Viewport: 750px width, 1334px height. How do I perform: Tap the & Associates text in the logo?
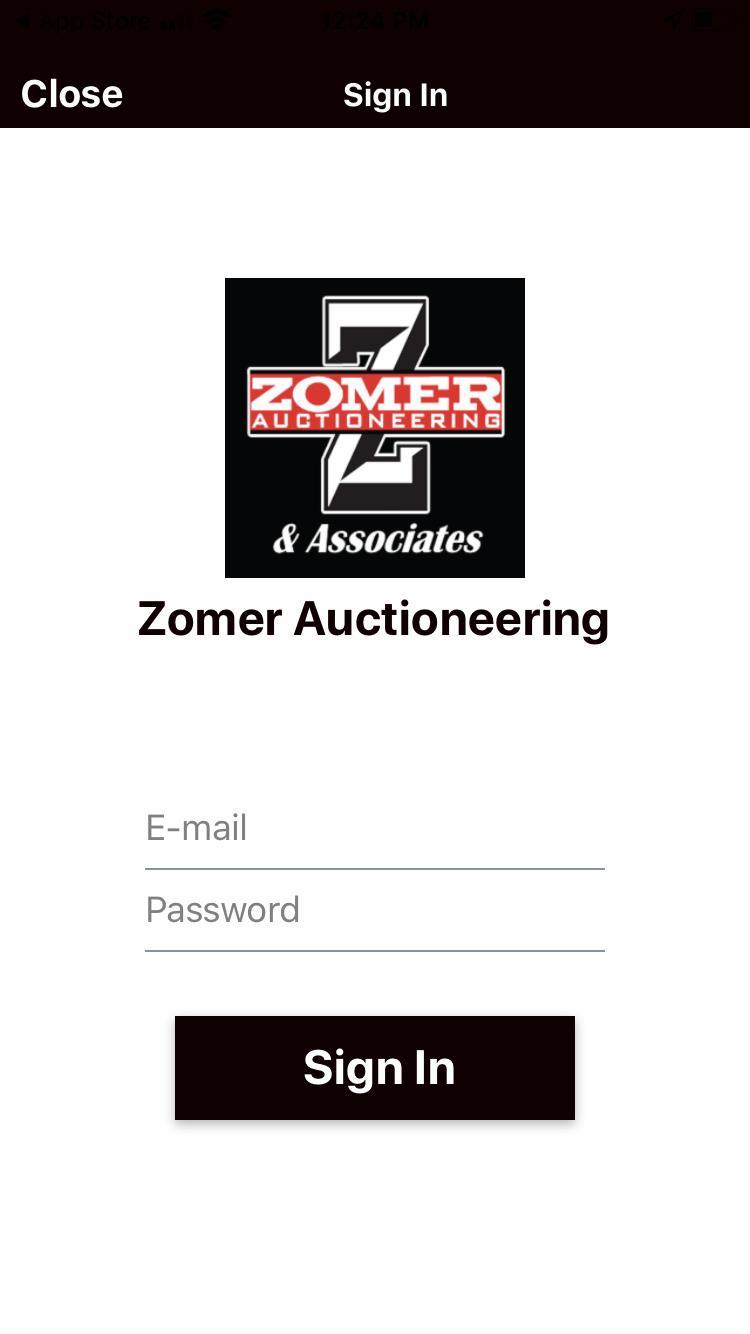(378, 539)
